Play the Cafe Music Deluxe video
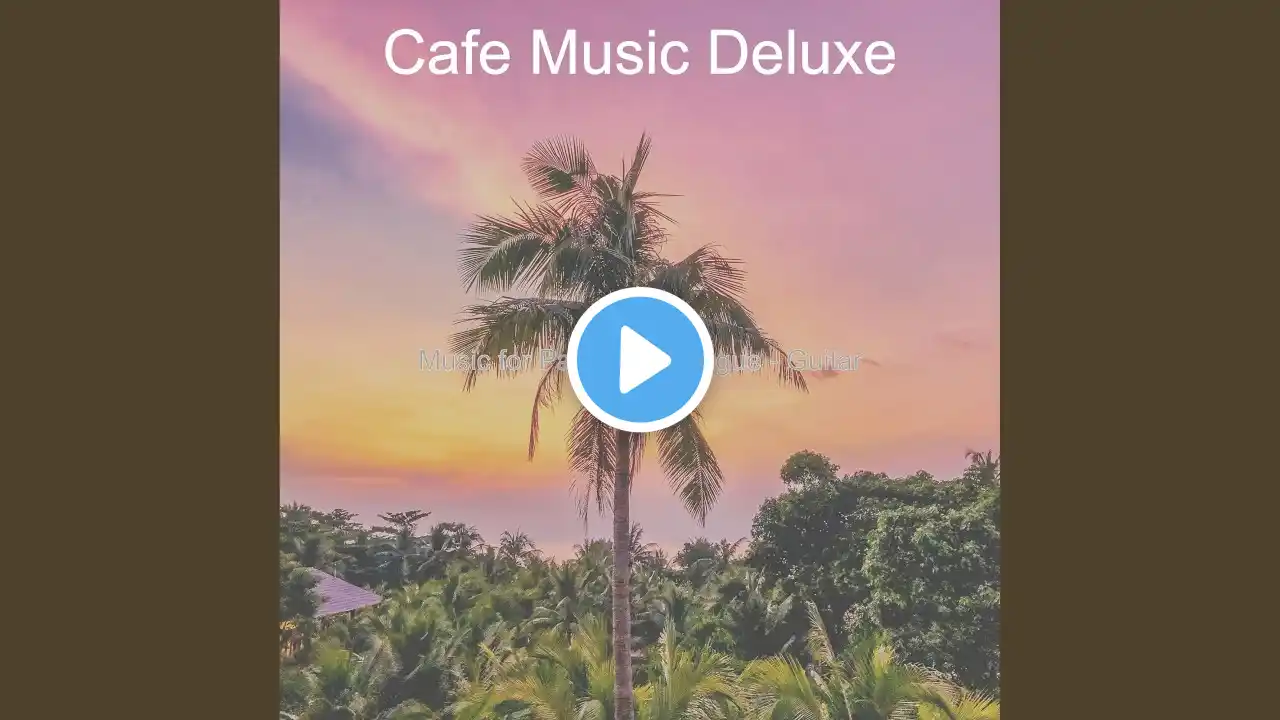Image resolution: width=1280 pixels, height=720 pixels. [640, 360]
